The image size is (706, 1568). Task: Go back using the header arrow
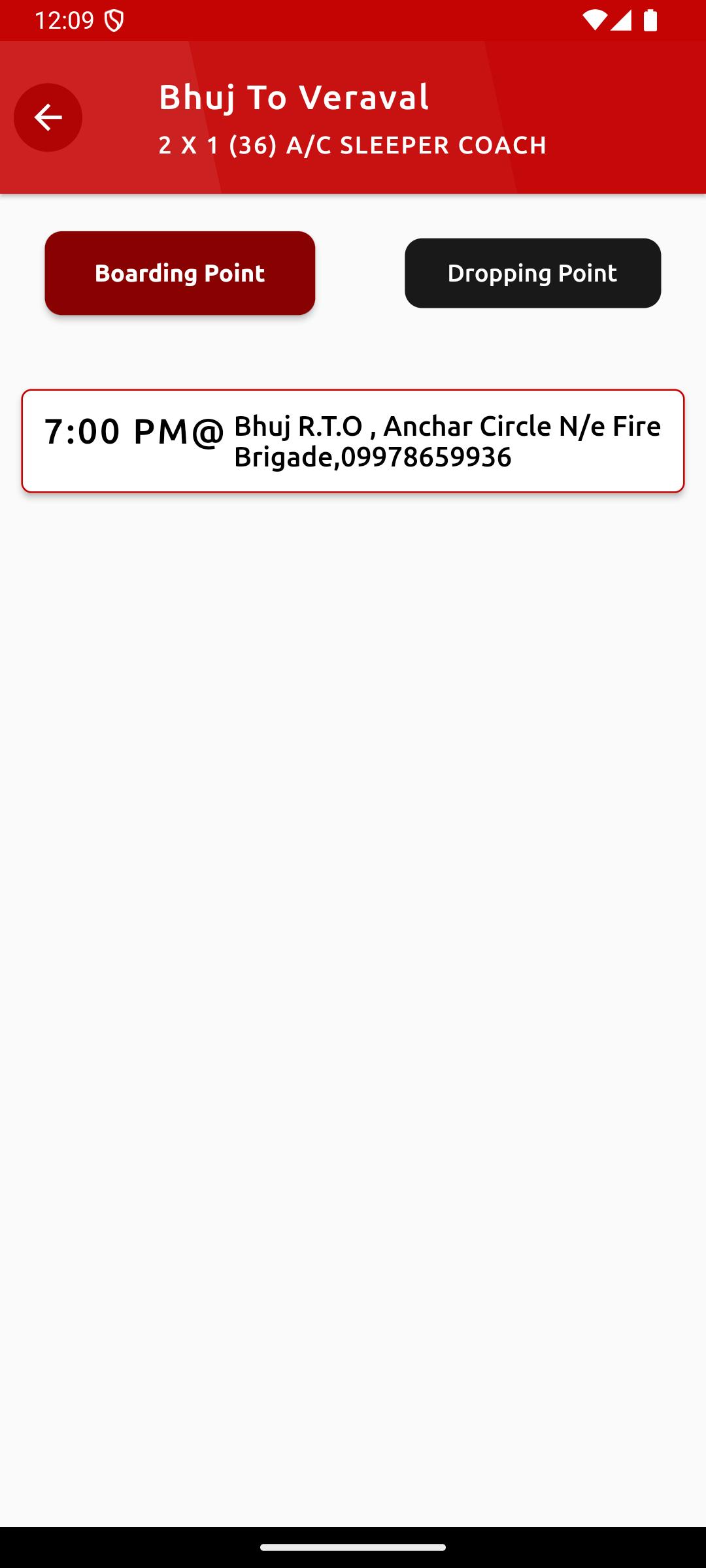point(48,118)
